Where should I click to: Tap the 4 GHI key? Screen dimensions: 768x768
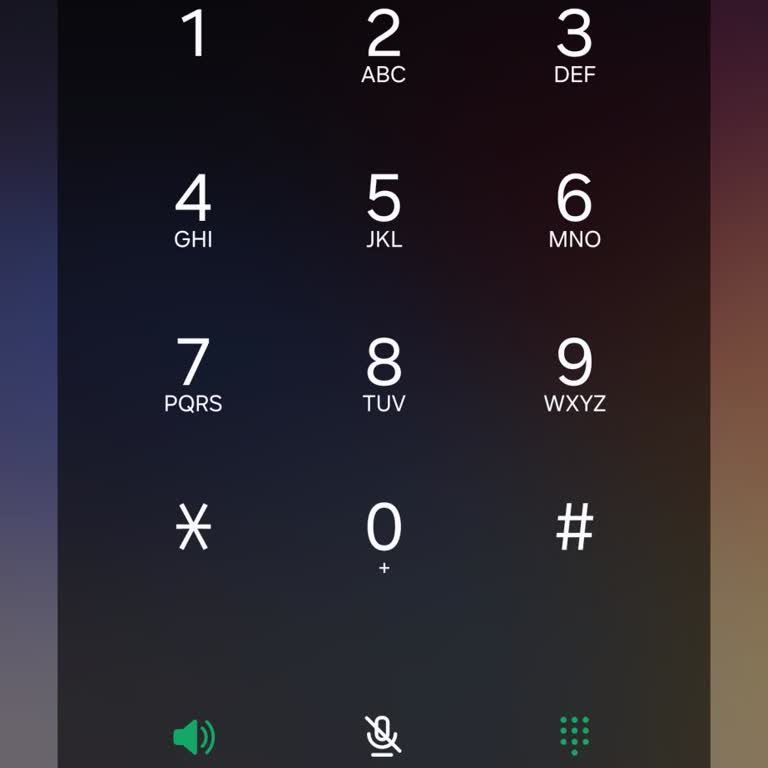point(193,210)
